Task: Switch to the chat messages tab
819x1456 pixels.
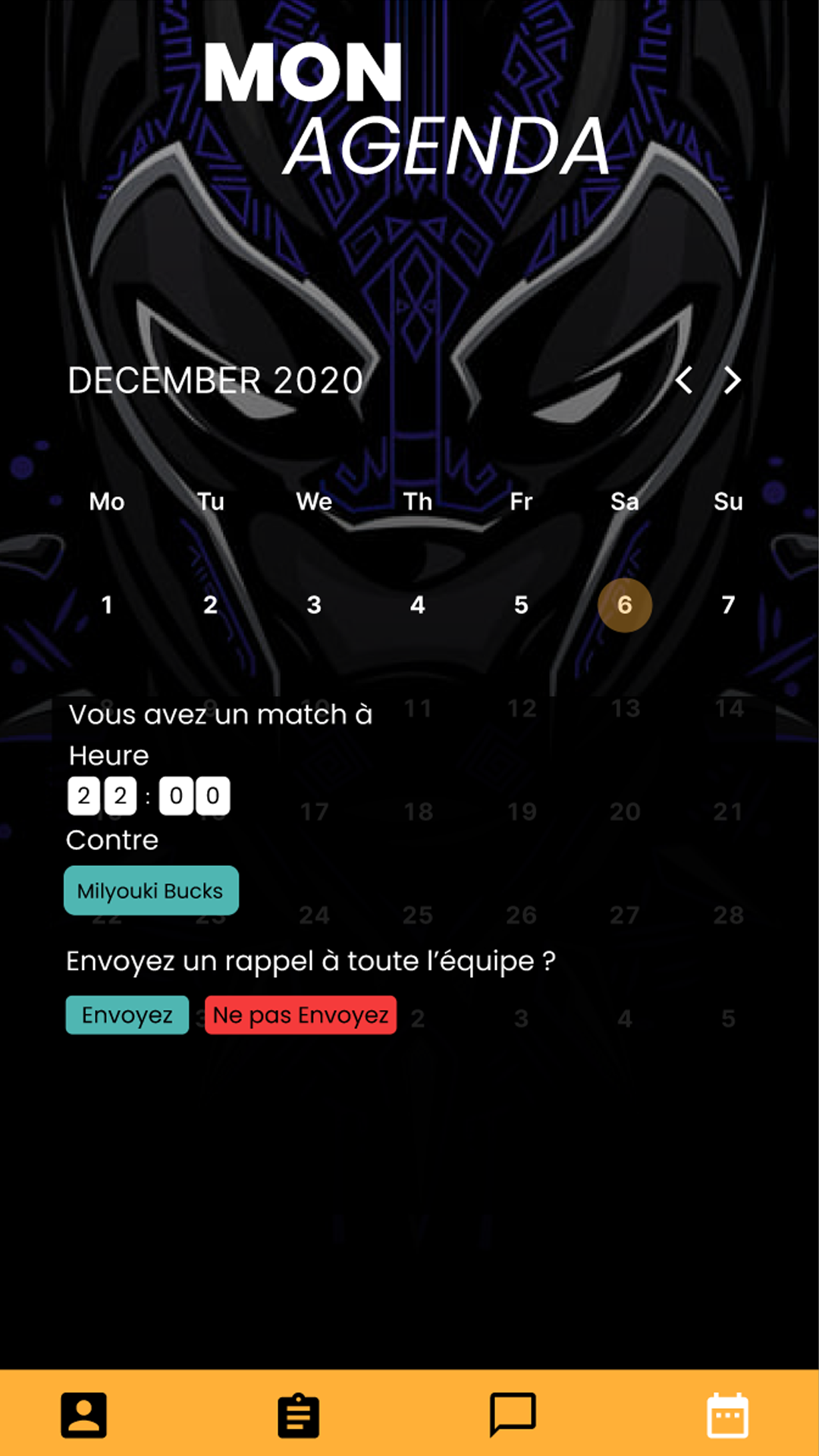Action: pyautogui.click(x=513, y=1415)
